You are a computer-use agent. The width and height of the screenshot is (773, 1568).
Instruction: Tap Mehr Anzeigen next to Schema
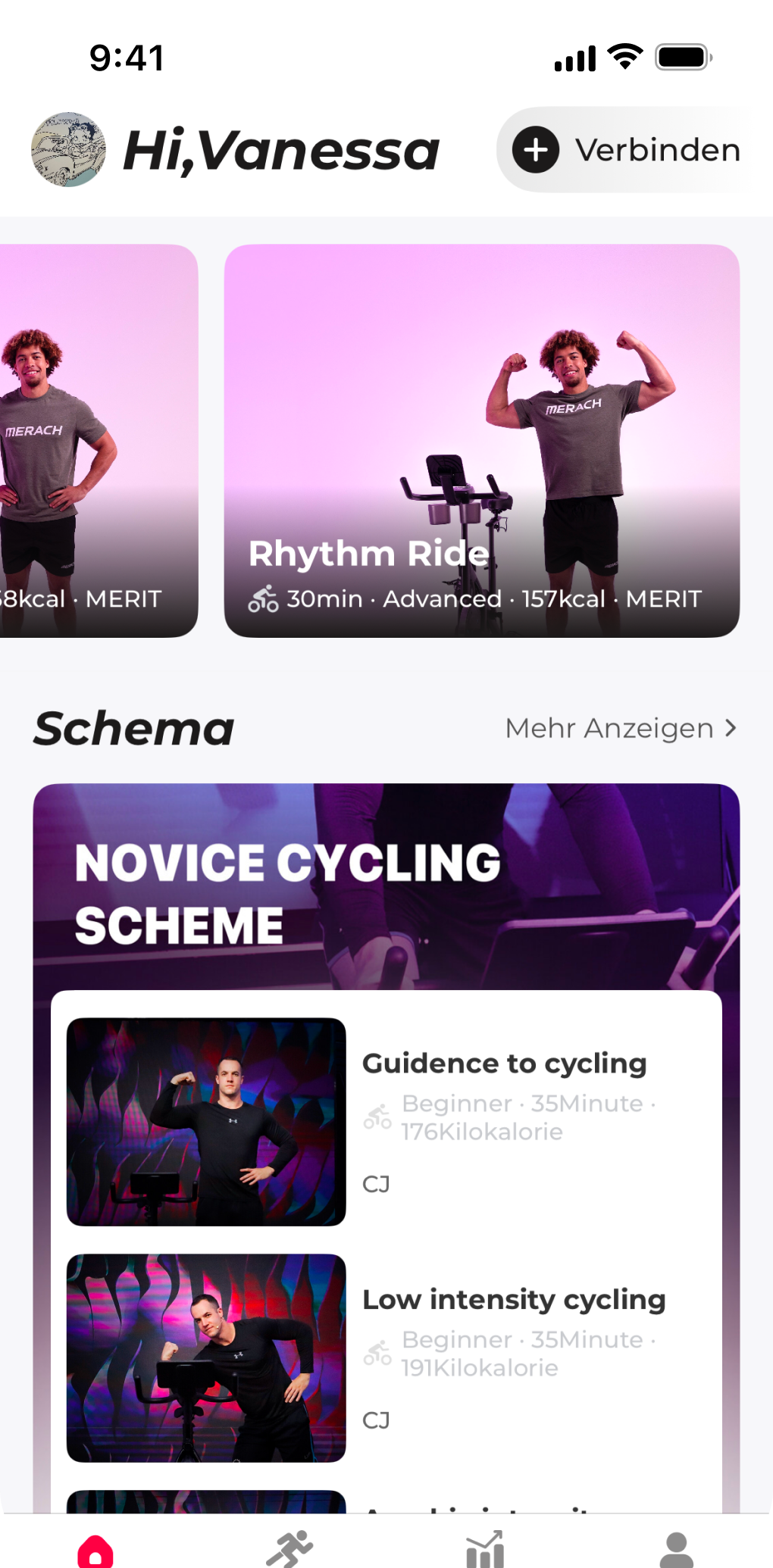(x=620, y=728)
